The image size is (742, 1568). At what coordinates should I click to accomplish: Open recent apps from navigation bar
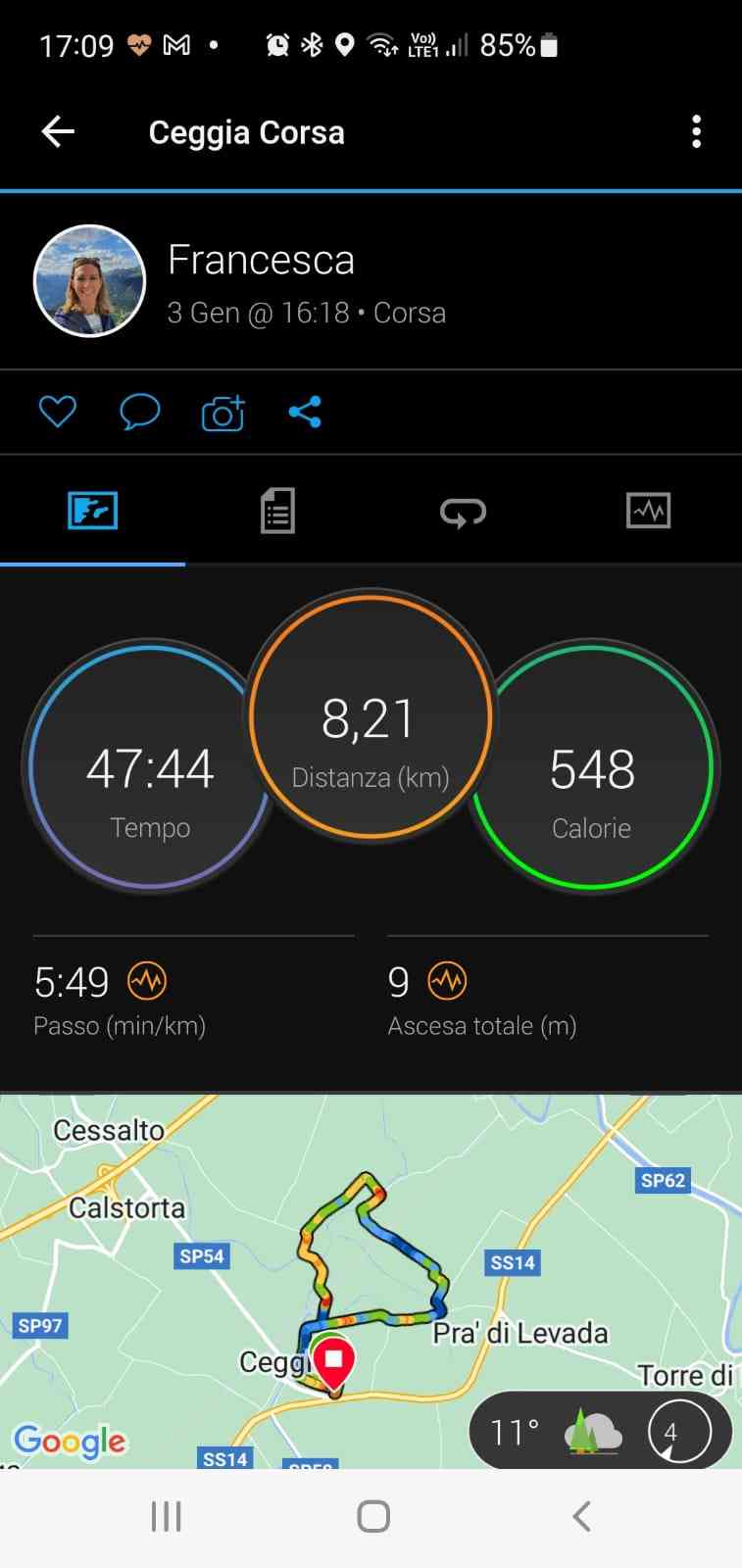point(167,1516)
